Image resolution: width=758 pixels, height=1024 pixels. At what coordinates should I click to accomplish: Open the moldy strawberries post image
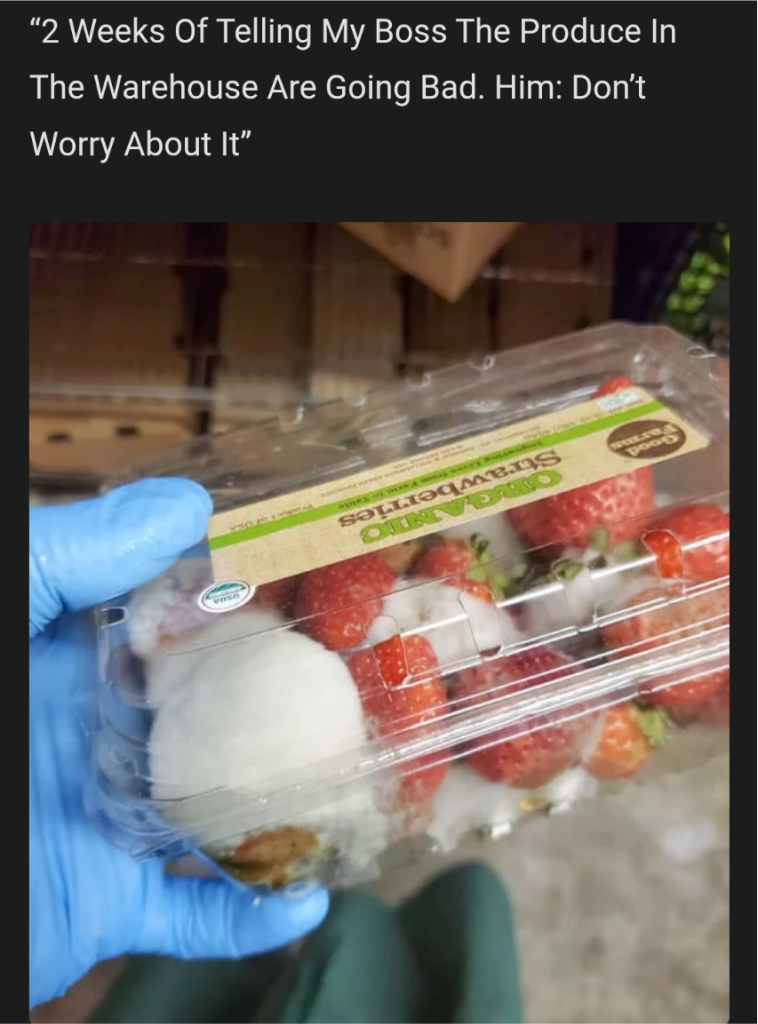pos(379,620)
